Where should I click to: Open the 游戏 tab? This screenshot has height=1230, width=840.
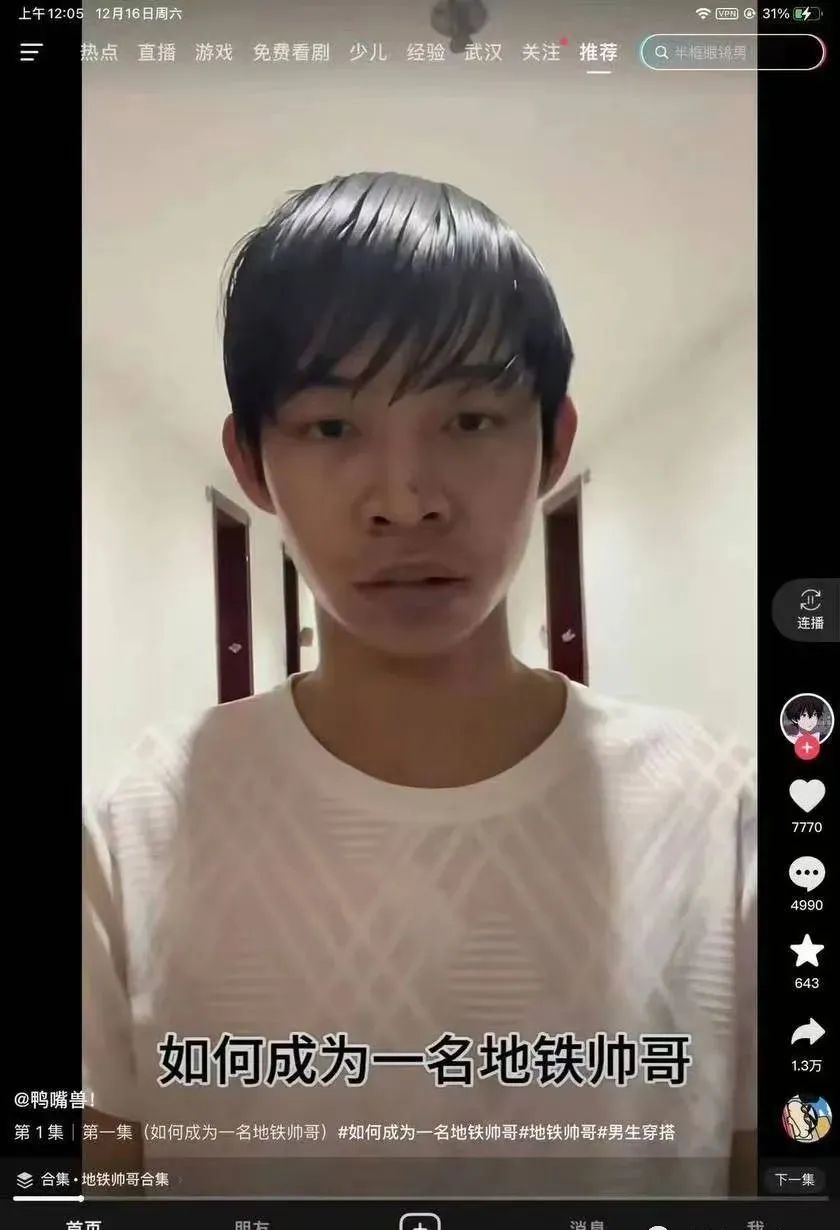click(214, 52)
